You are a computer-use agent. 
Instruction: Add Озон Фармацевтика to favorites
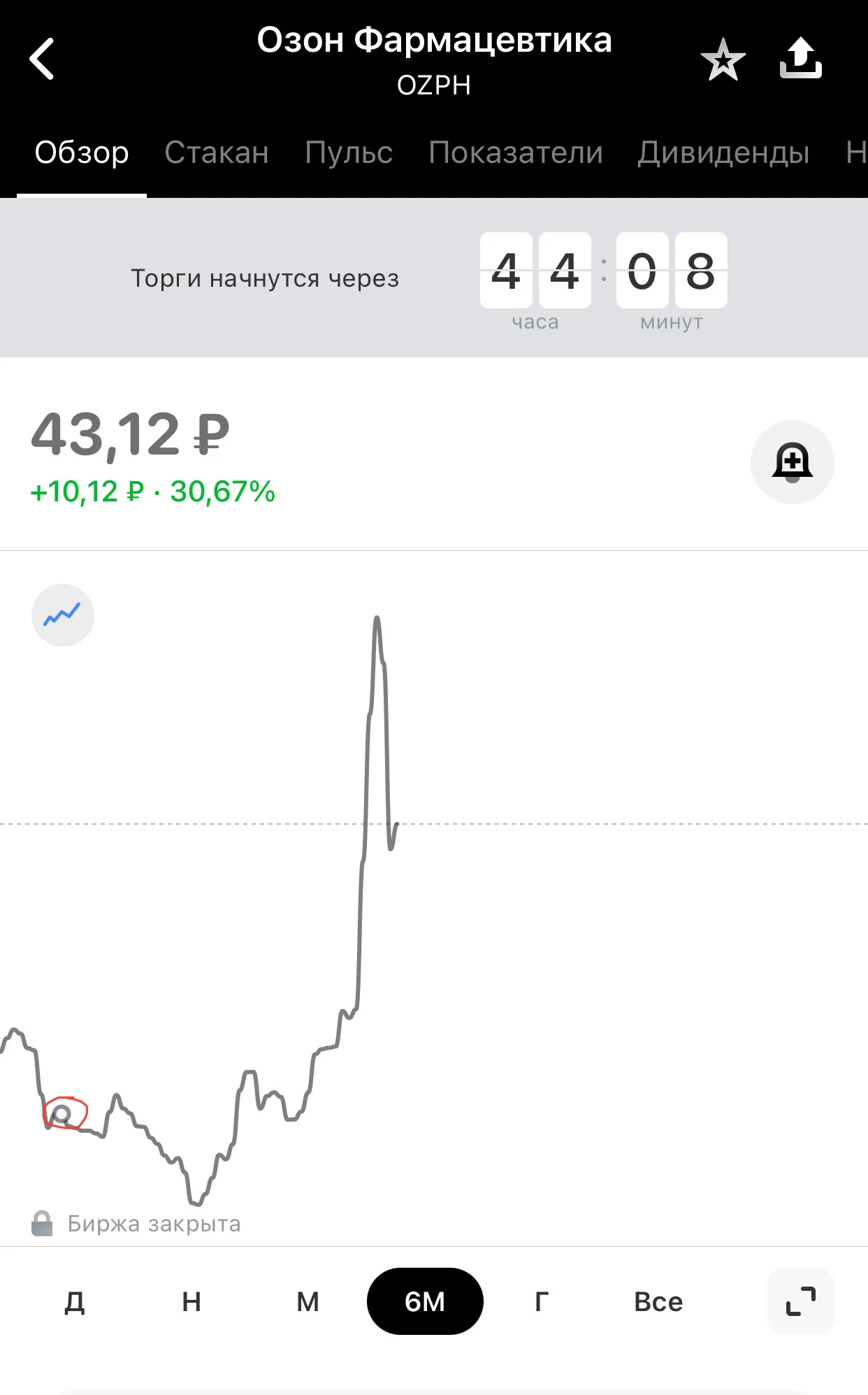pyautogui.click(x=723, y=59)
